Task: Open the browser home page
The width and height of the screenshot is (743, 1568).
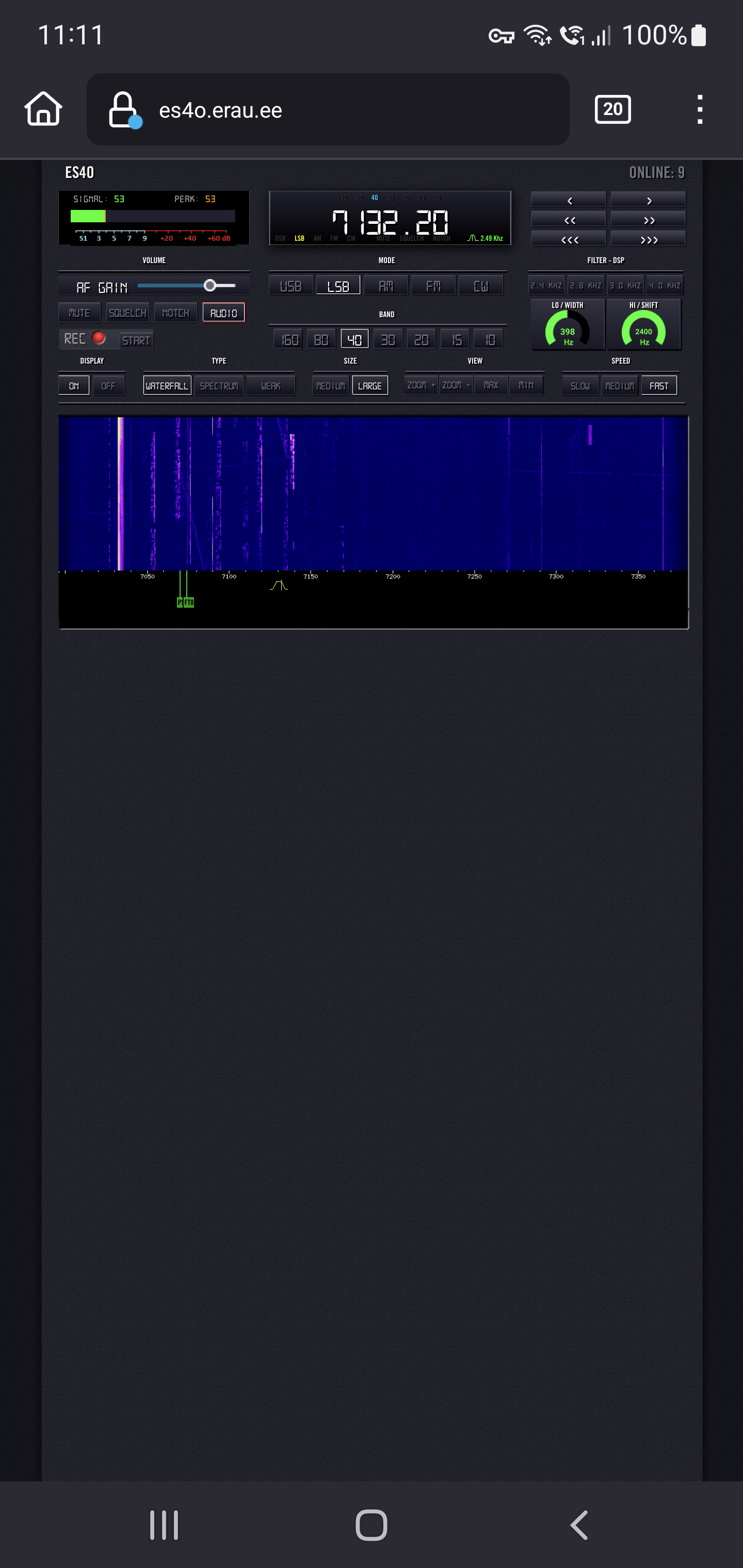Action: coord(43,109)
